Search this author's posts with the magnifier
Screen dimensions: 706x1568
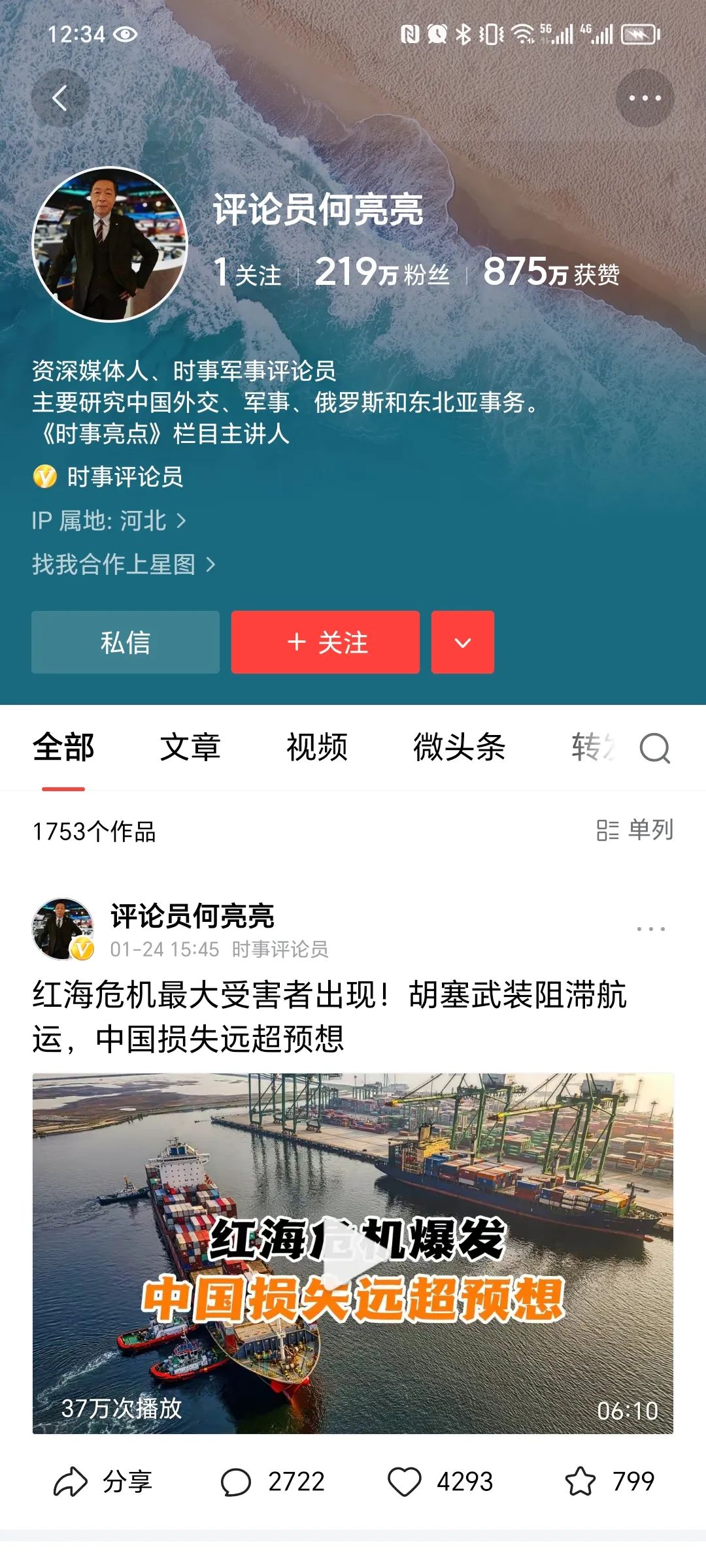pyautogui.click(x=654, y=748)
